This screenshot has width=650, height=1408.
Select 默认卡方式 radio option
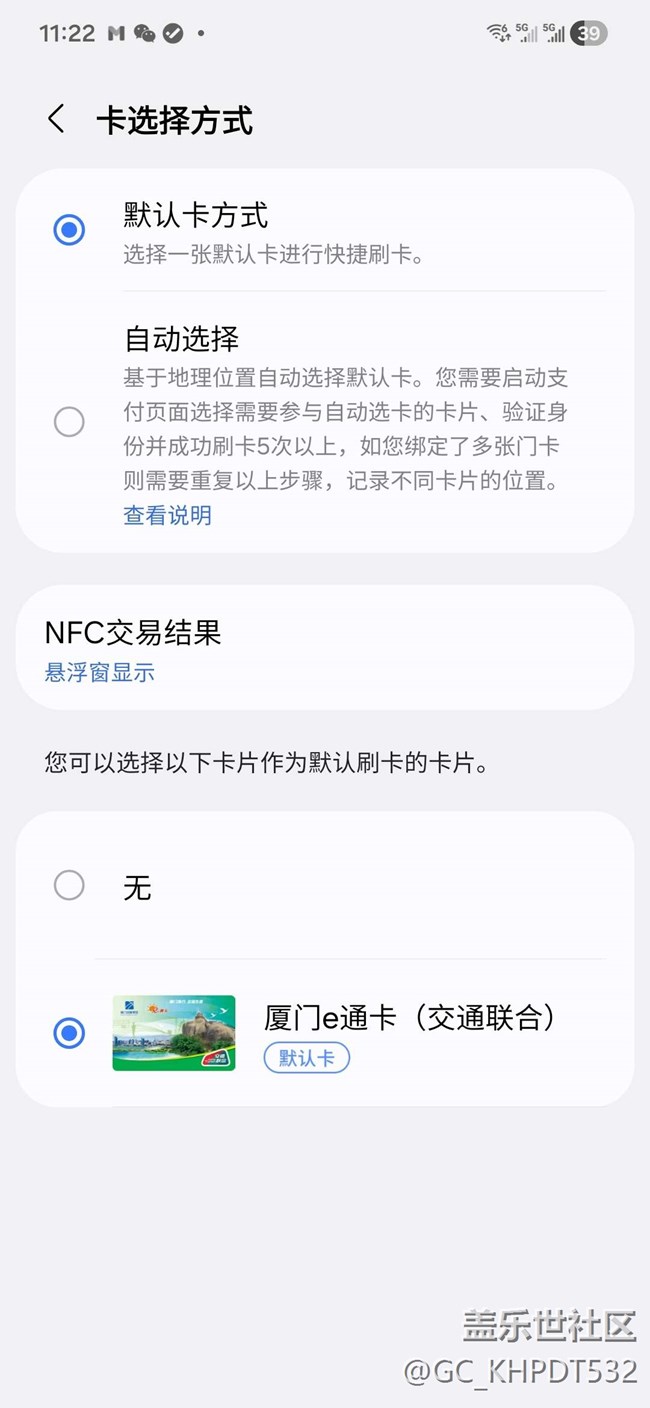69,230
